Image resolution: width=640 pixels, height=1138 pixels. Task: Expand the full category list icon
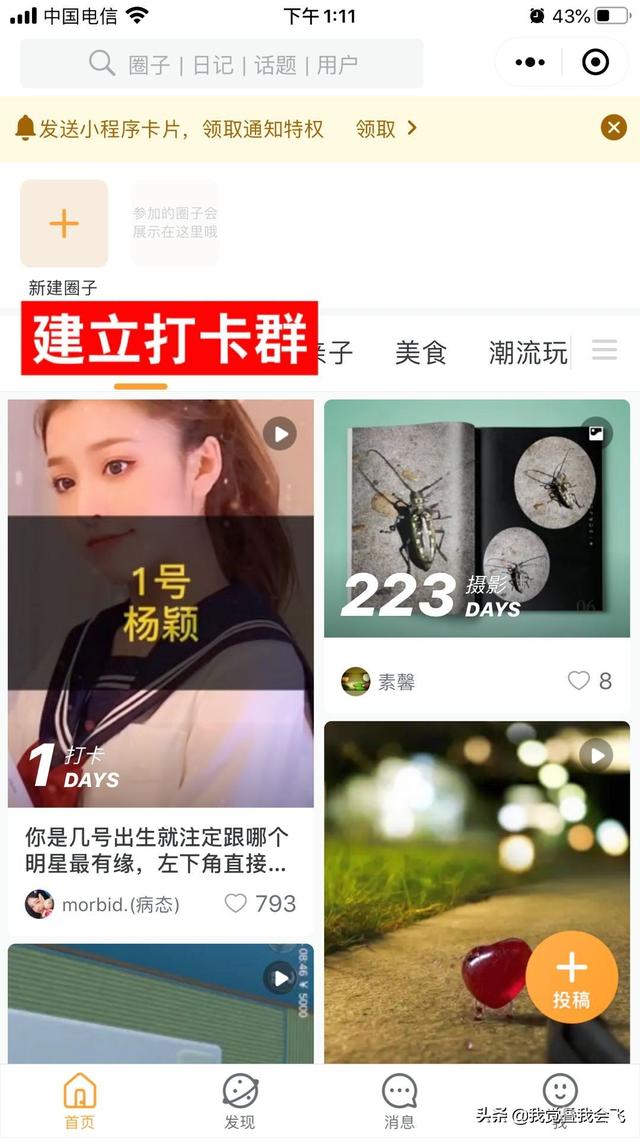coord(604,350)
